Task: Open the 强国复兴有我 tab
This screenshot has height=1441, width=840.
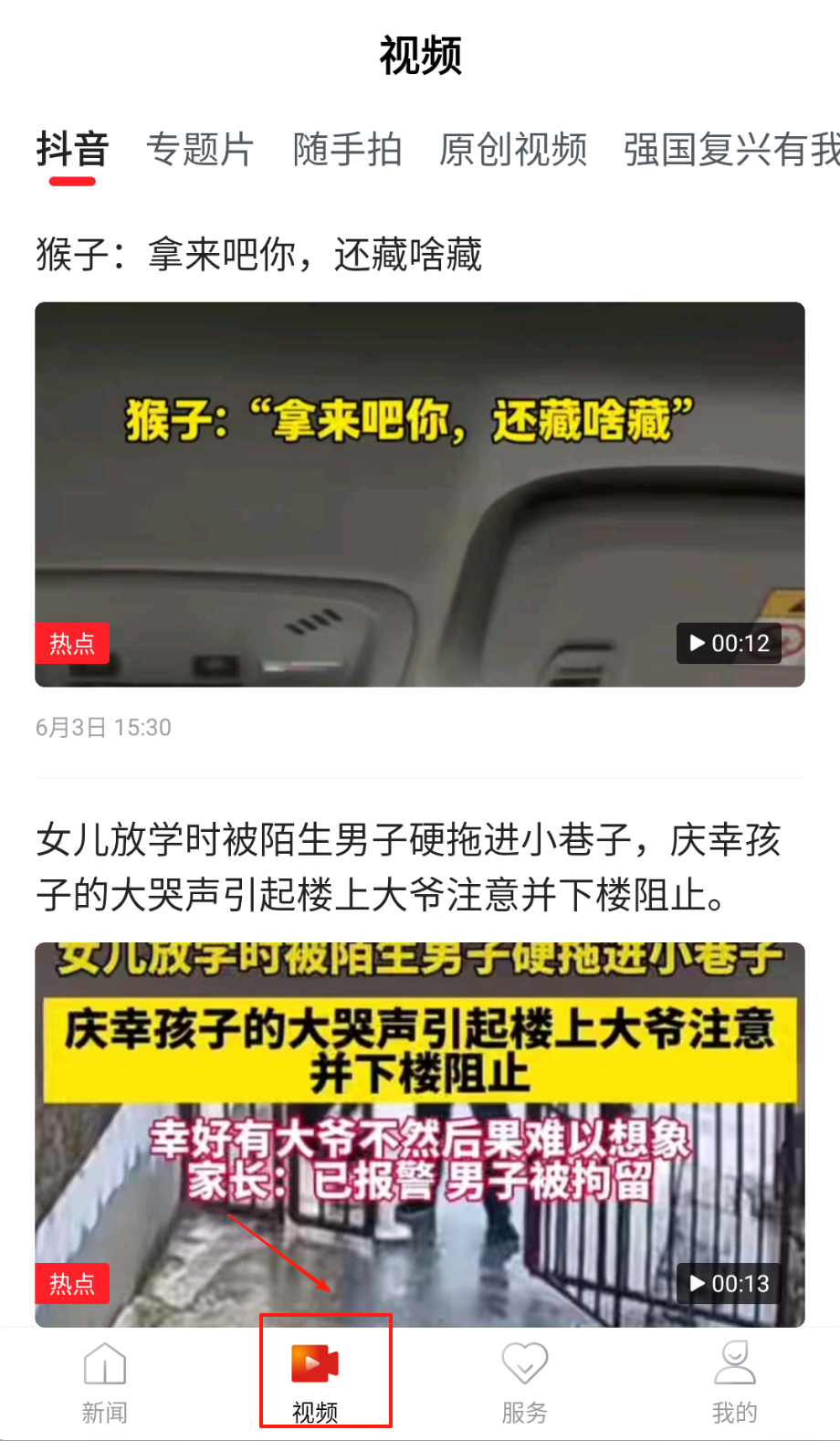Action: 730,149
